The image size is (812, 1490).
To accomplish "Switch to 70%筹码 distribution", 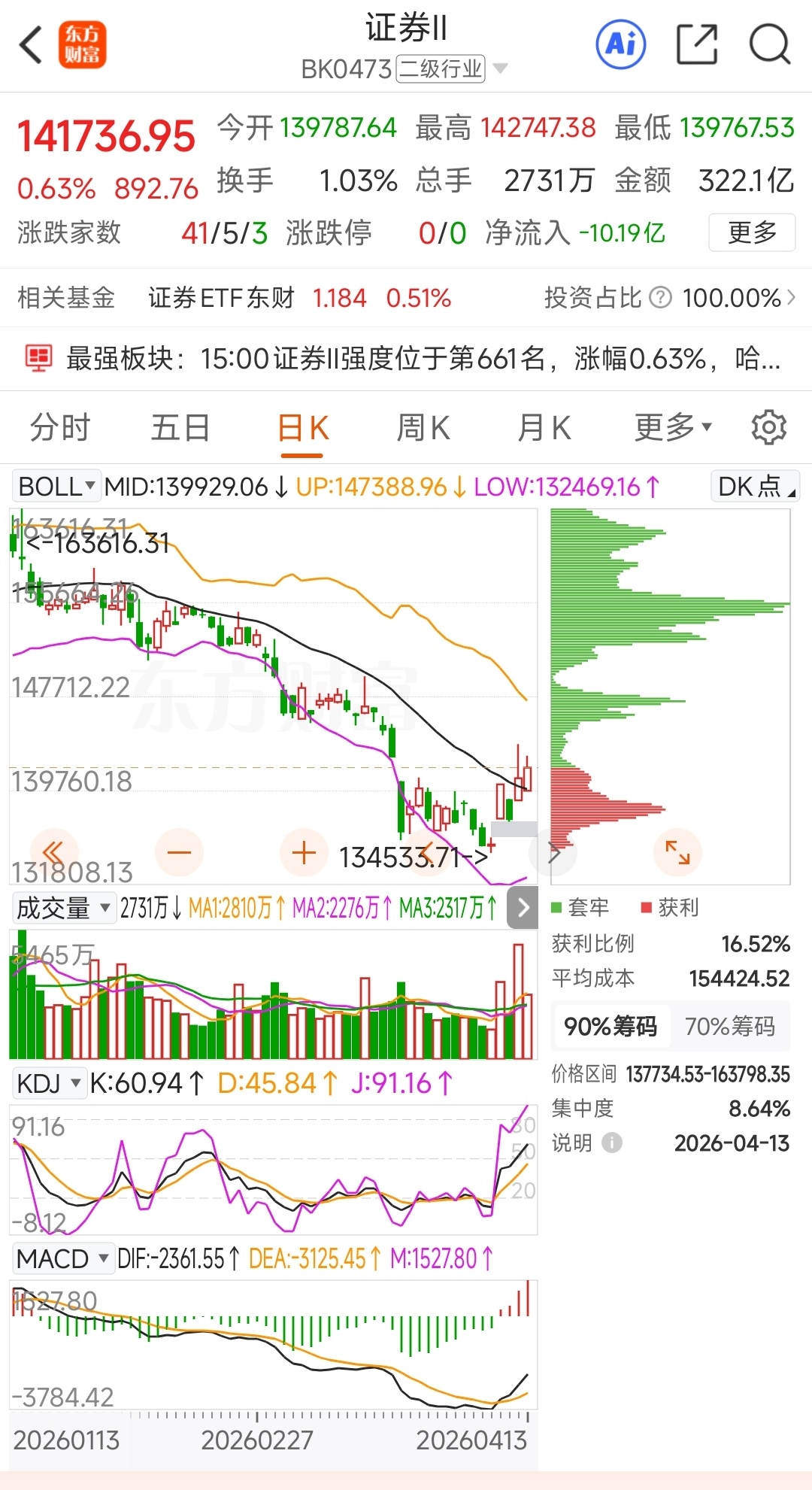I will 729,1026.
